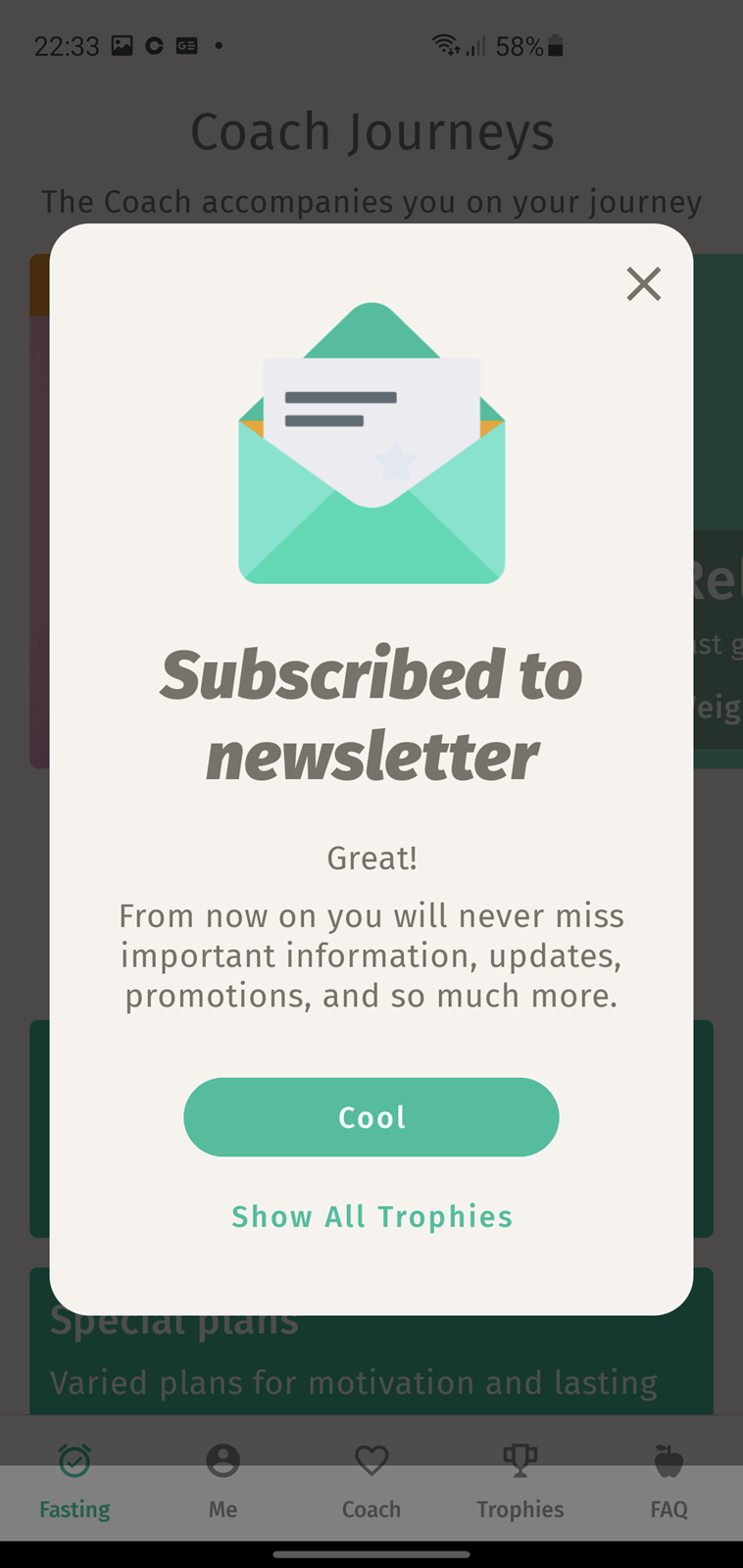This screenshot has width=743, height=1568.
Task: Tap the Cool button
Action: click(371, 1117)
